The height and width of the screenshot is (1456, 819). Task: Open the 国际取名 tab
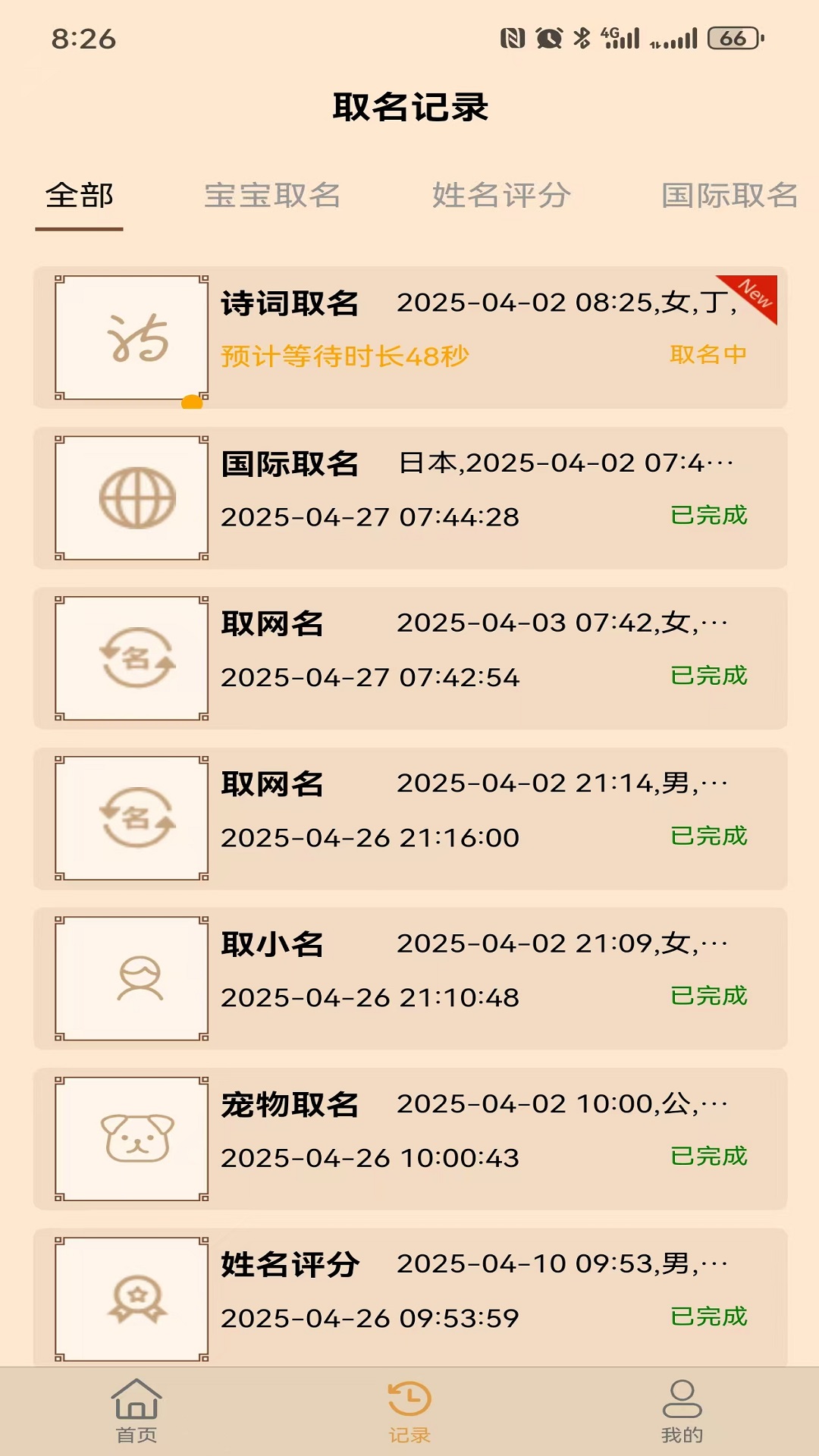[x=729, y=195]
